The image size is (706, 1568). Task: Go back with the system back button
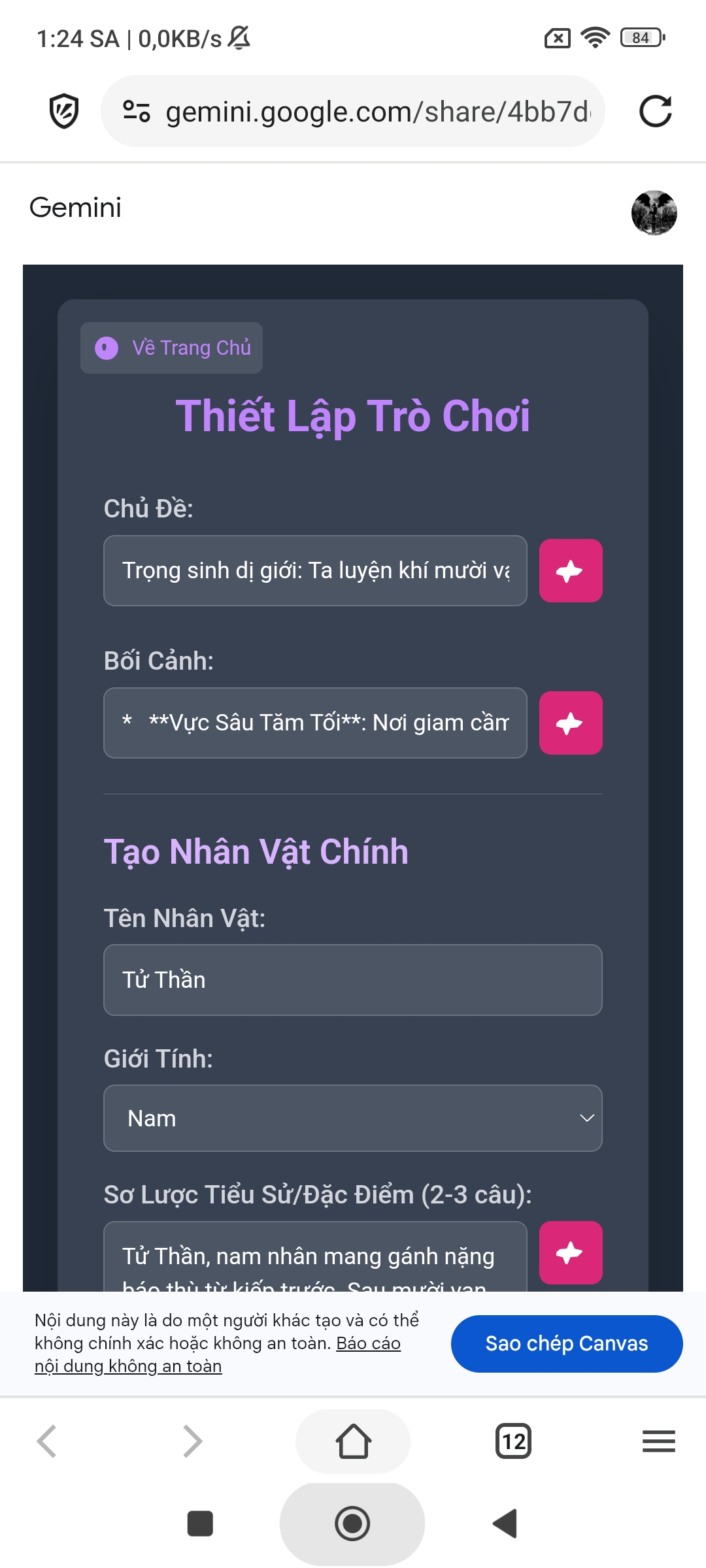point(505,1524)
